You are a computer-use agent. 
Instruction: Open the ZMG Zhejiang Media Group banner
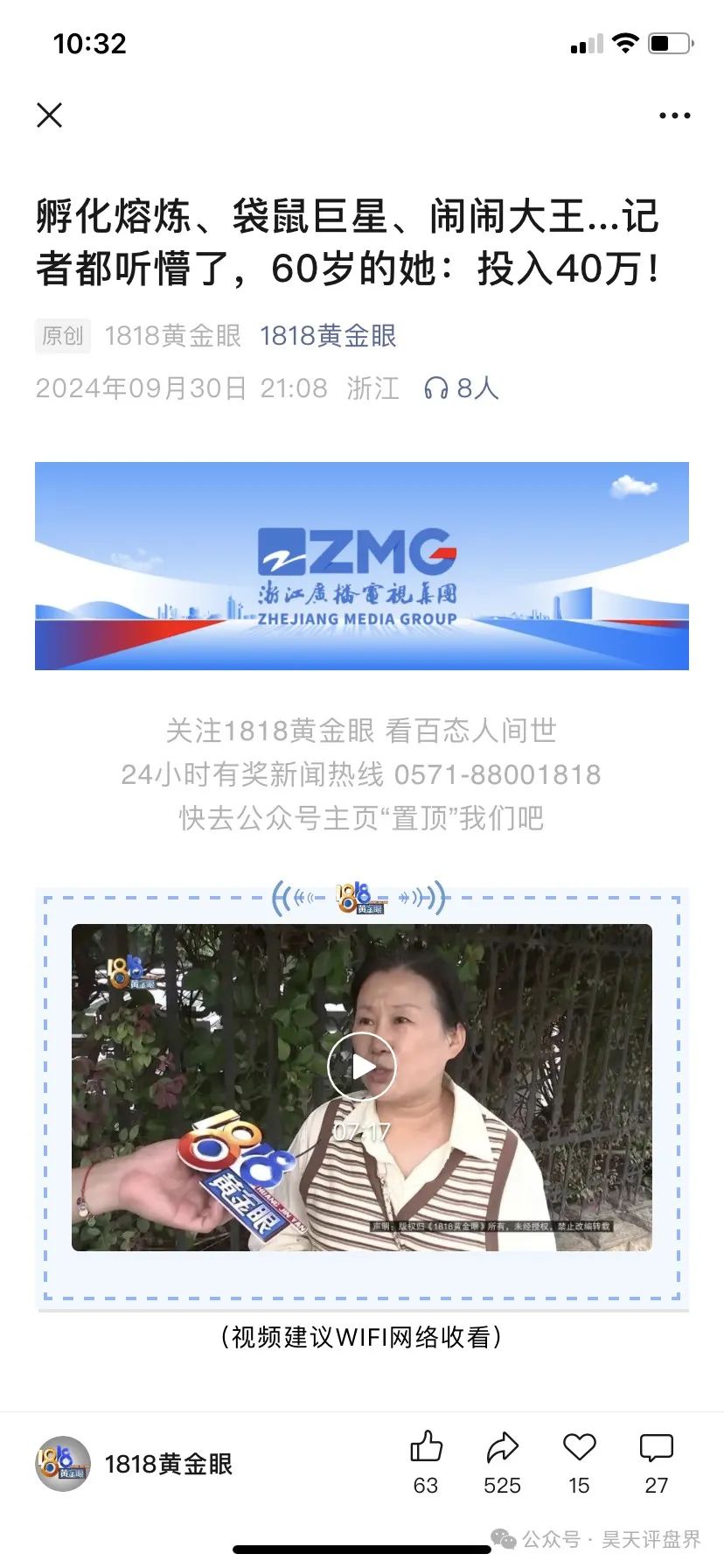(x=362, y=566)
